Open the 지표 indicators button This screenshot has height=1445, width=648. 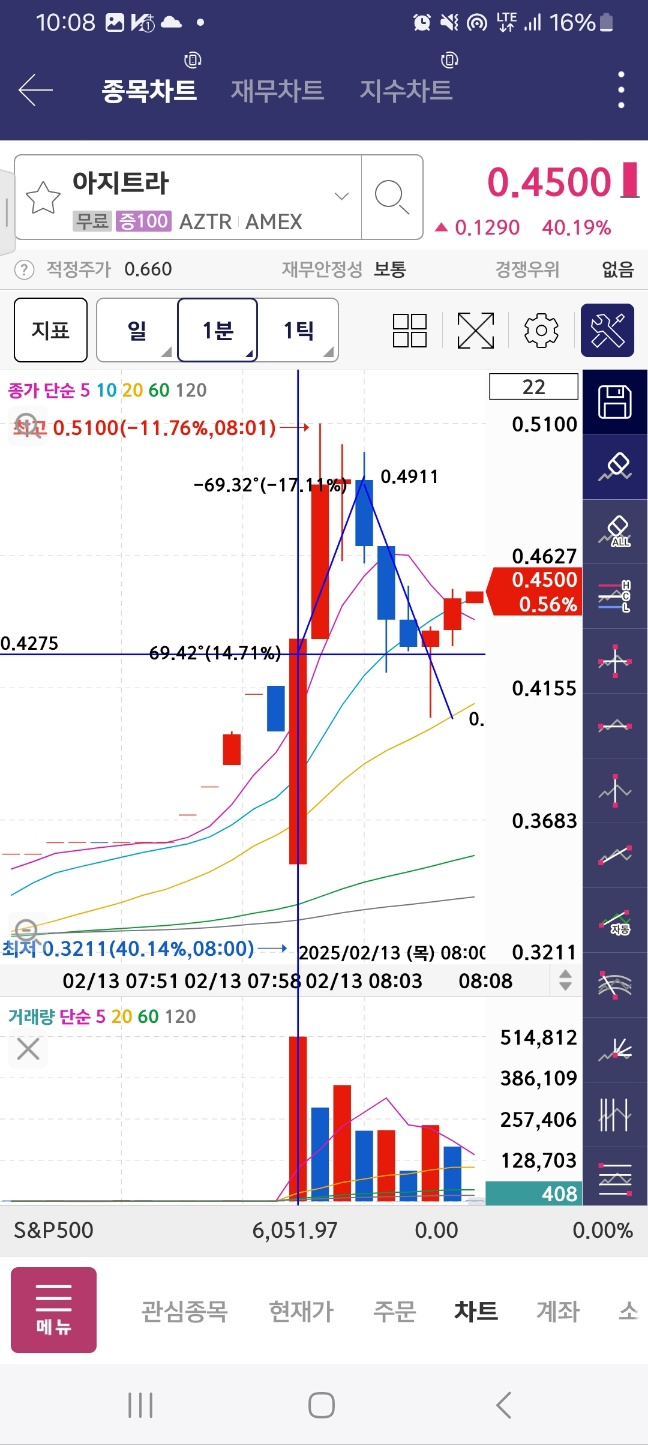click(50, 330)
